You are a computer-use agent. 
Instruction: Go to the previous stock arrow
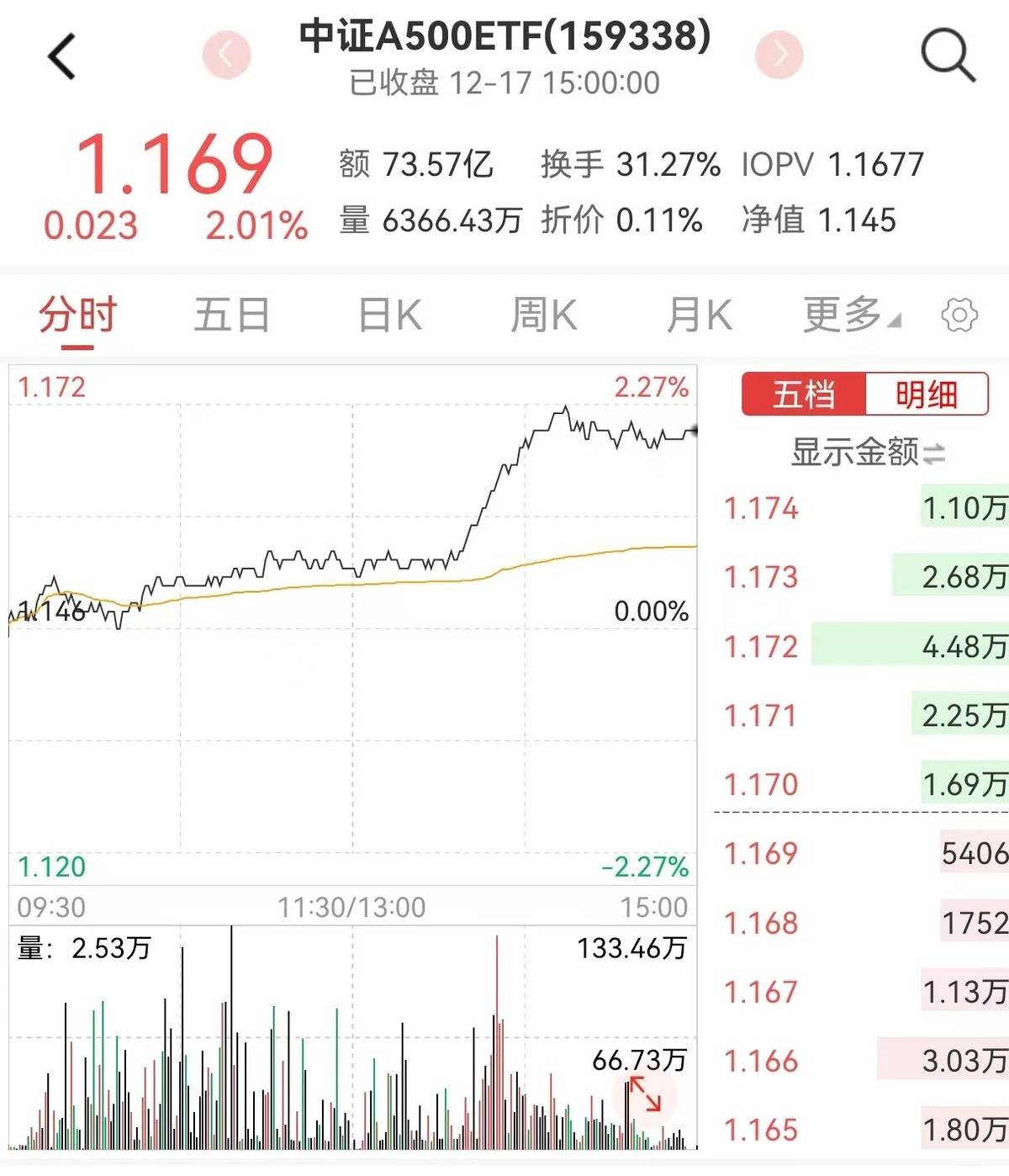(x=226, y=55)
